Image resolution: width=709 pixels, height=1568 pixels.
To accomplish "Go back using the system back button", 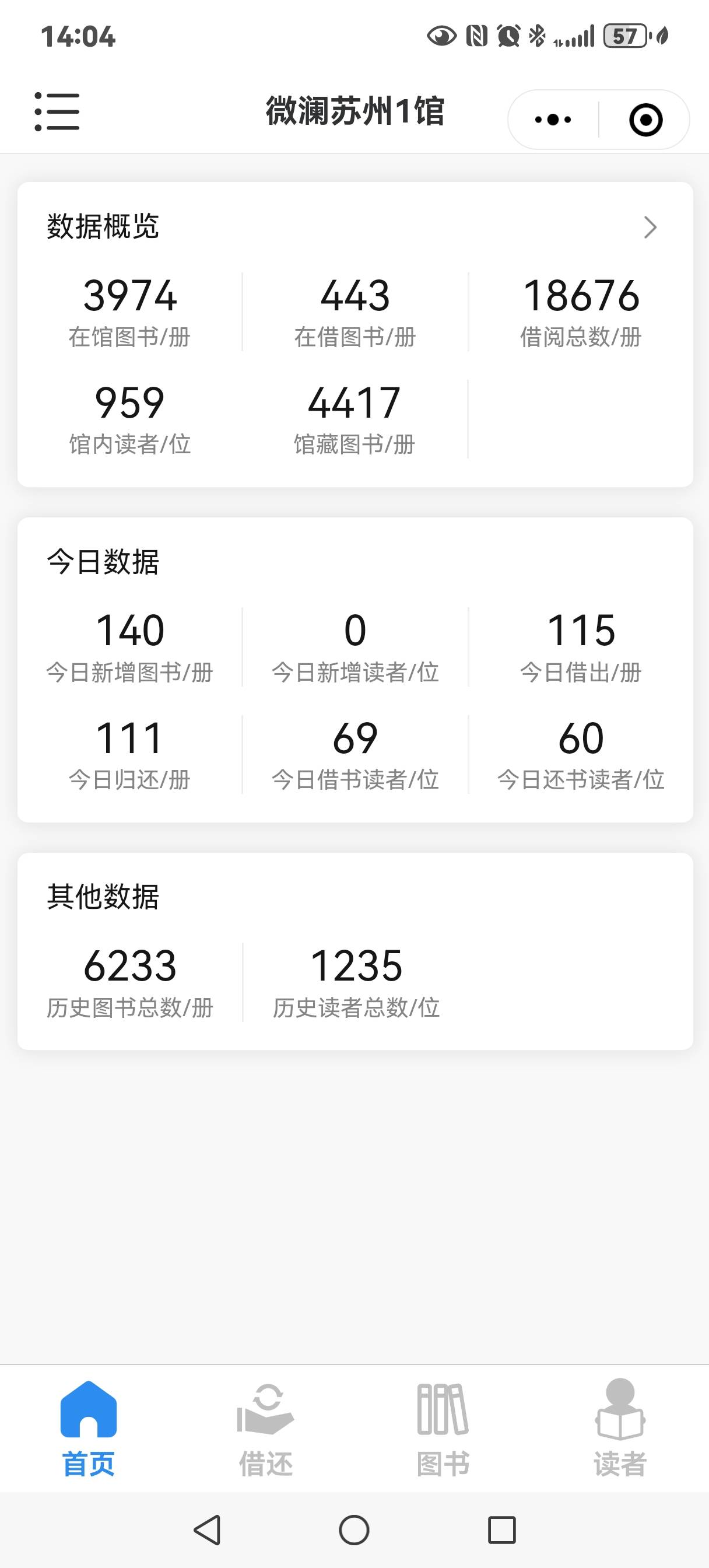I will coord(208,1529).
